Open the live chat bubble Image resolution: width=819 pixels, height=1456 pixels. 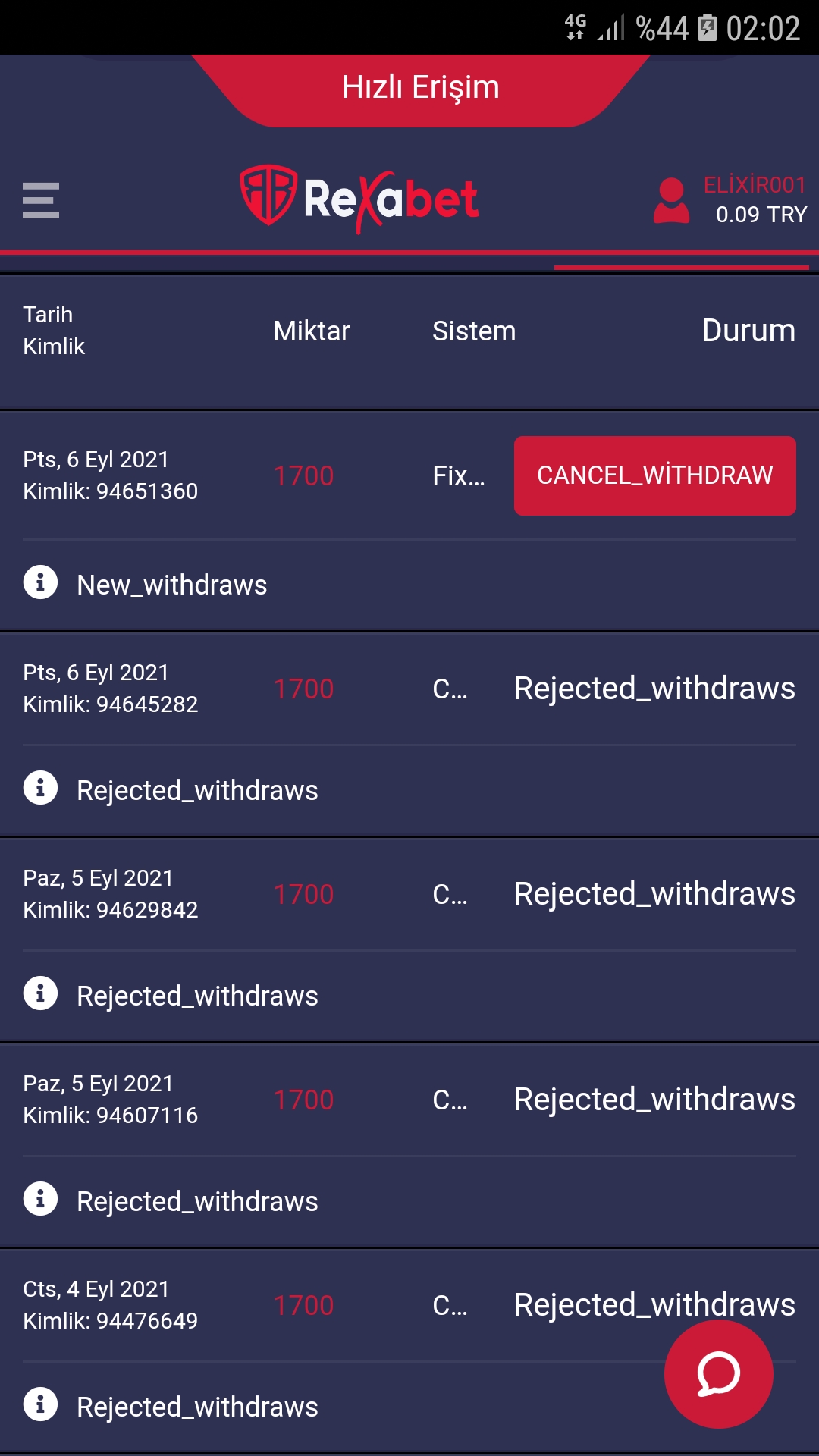click(719, 1374)
